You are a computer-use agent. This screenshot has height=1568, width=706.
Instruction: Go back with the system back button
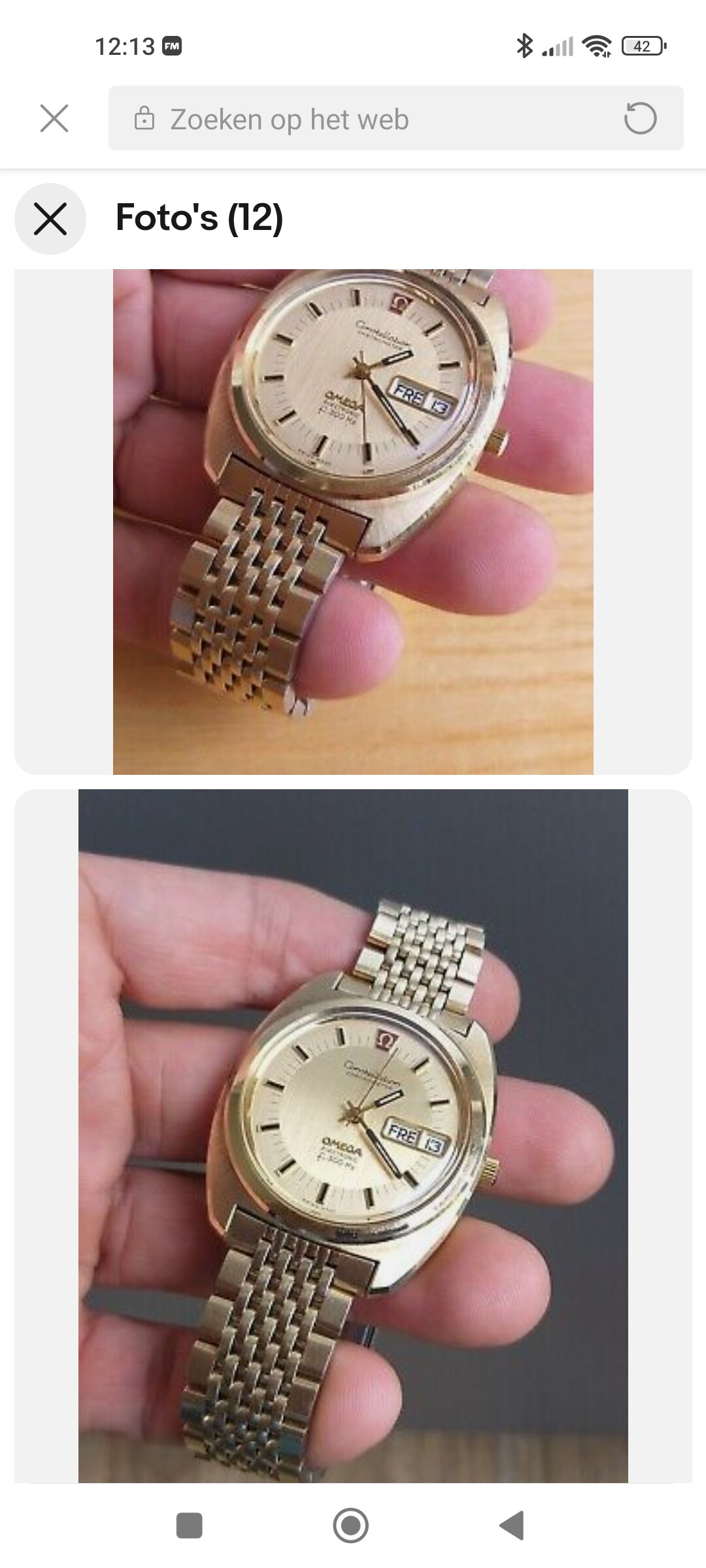(x=512, y=1526)
